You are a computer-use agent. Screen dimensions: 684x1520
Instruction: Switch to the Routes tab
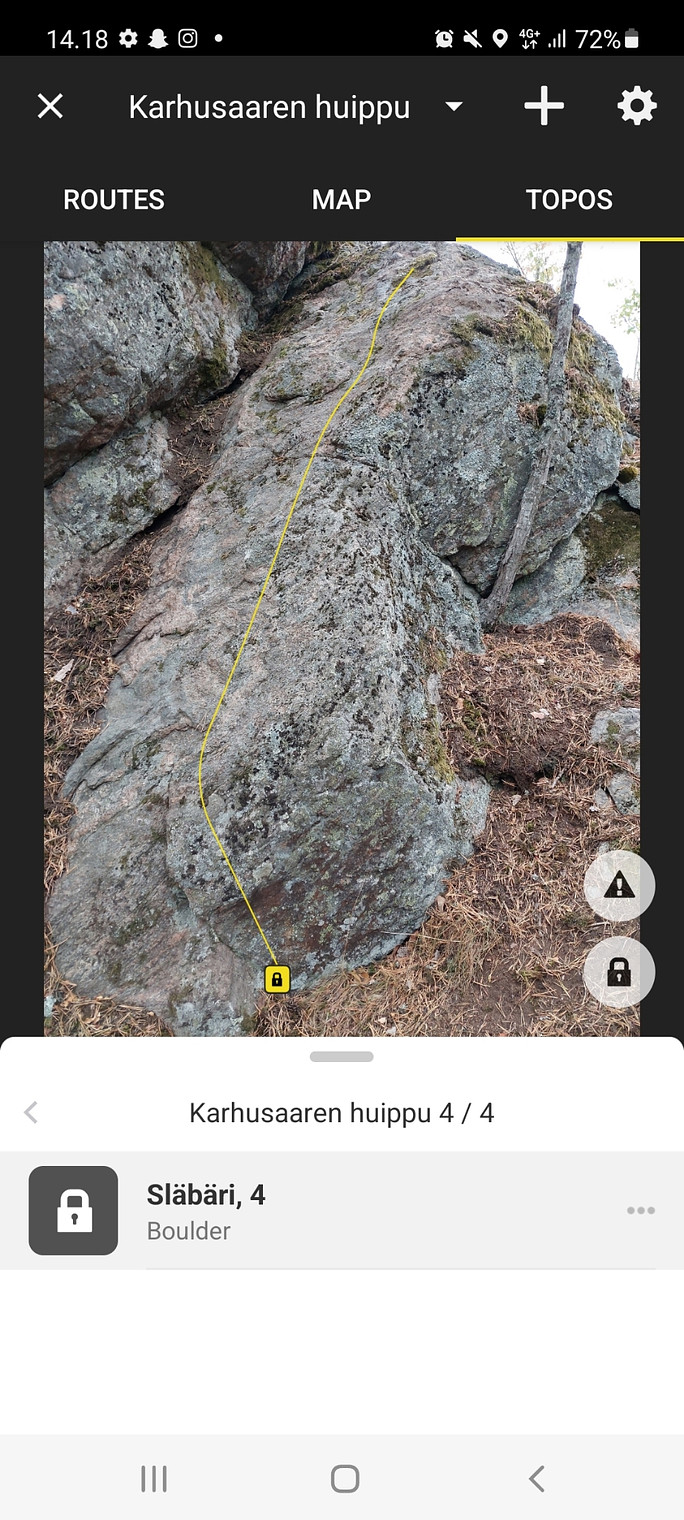pos(114,199)
